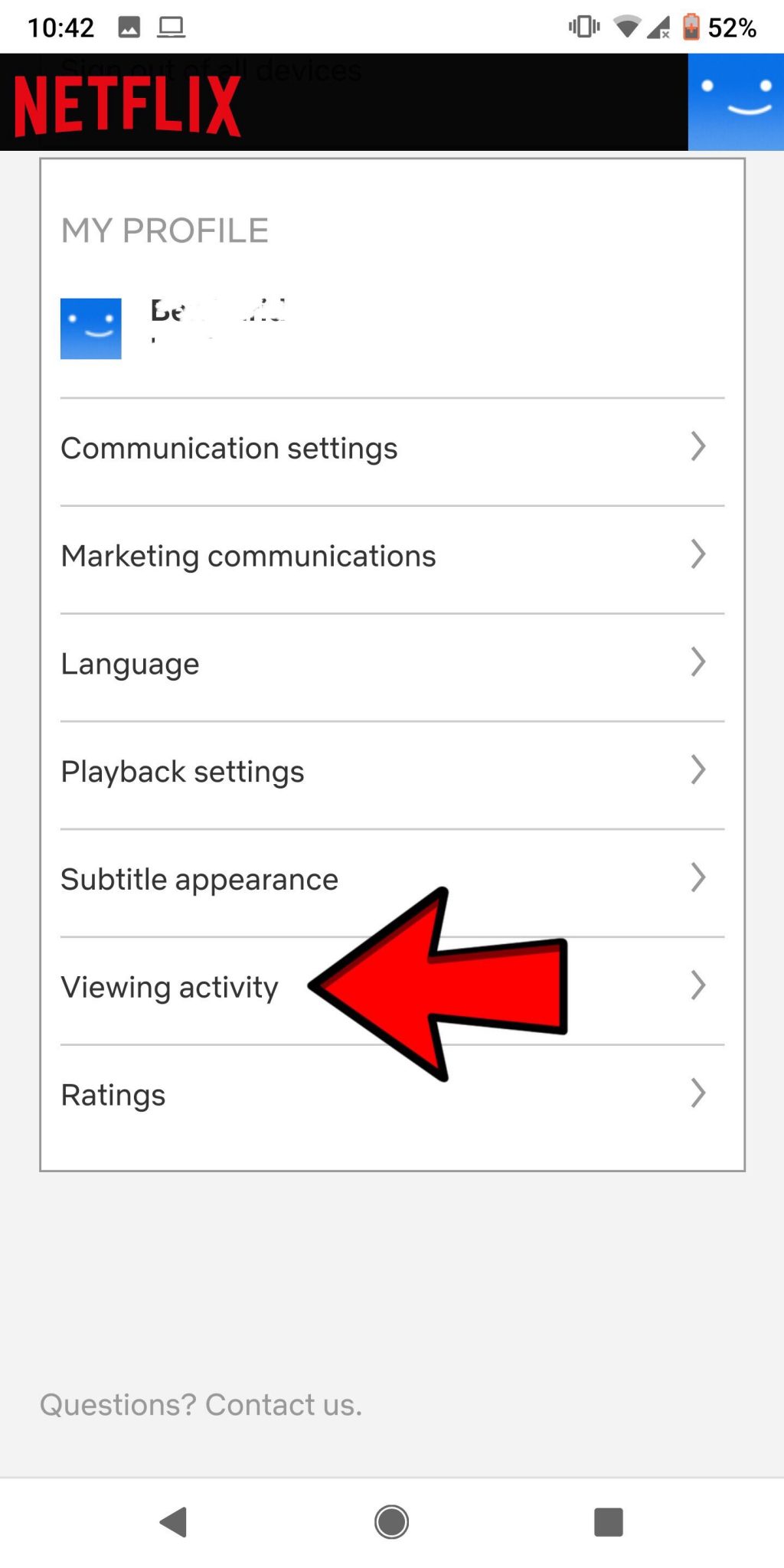The width and height of the screenshot is (784, 1568).
Task: Tap the Contact us link
Action: 283,1405
